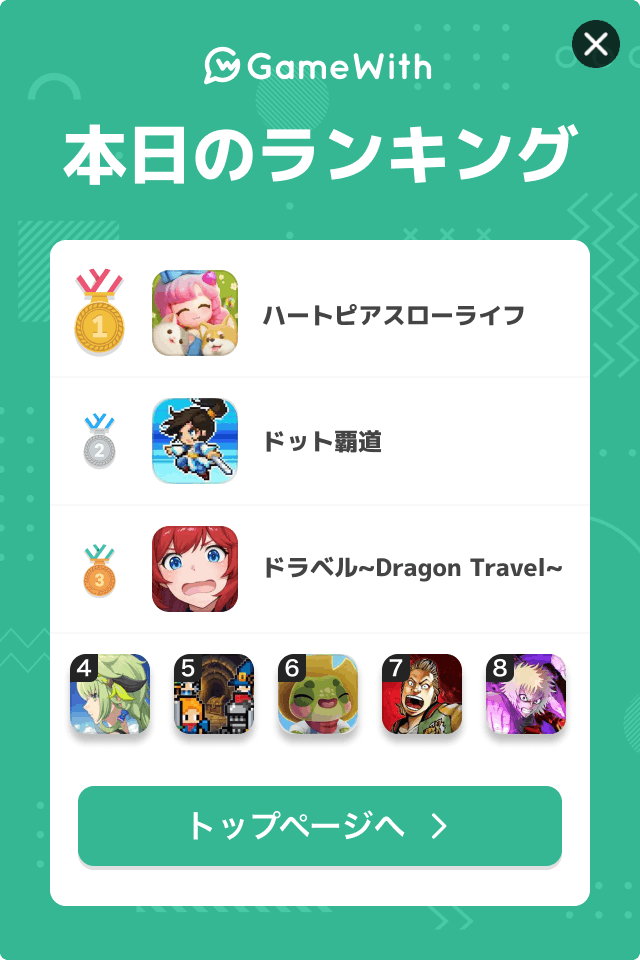The width and height of the screenshot is (640, 960).
Task: Open the game ranked number 5
Action: (214, 695)
